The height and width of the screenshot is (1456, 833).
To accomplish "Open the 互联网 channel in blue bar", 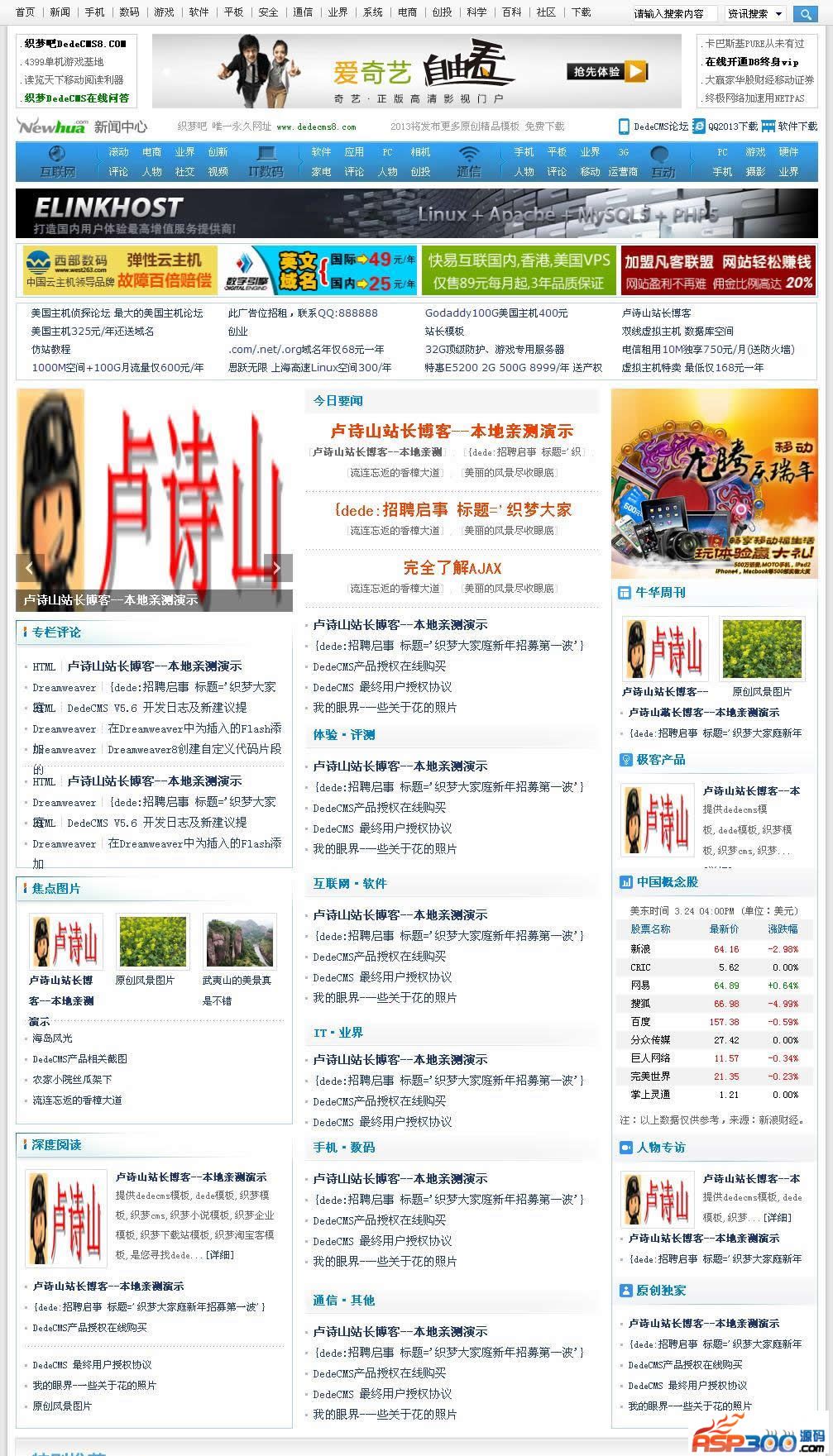I will point(57,162).
